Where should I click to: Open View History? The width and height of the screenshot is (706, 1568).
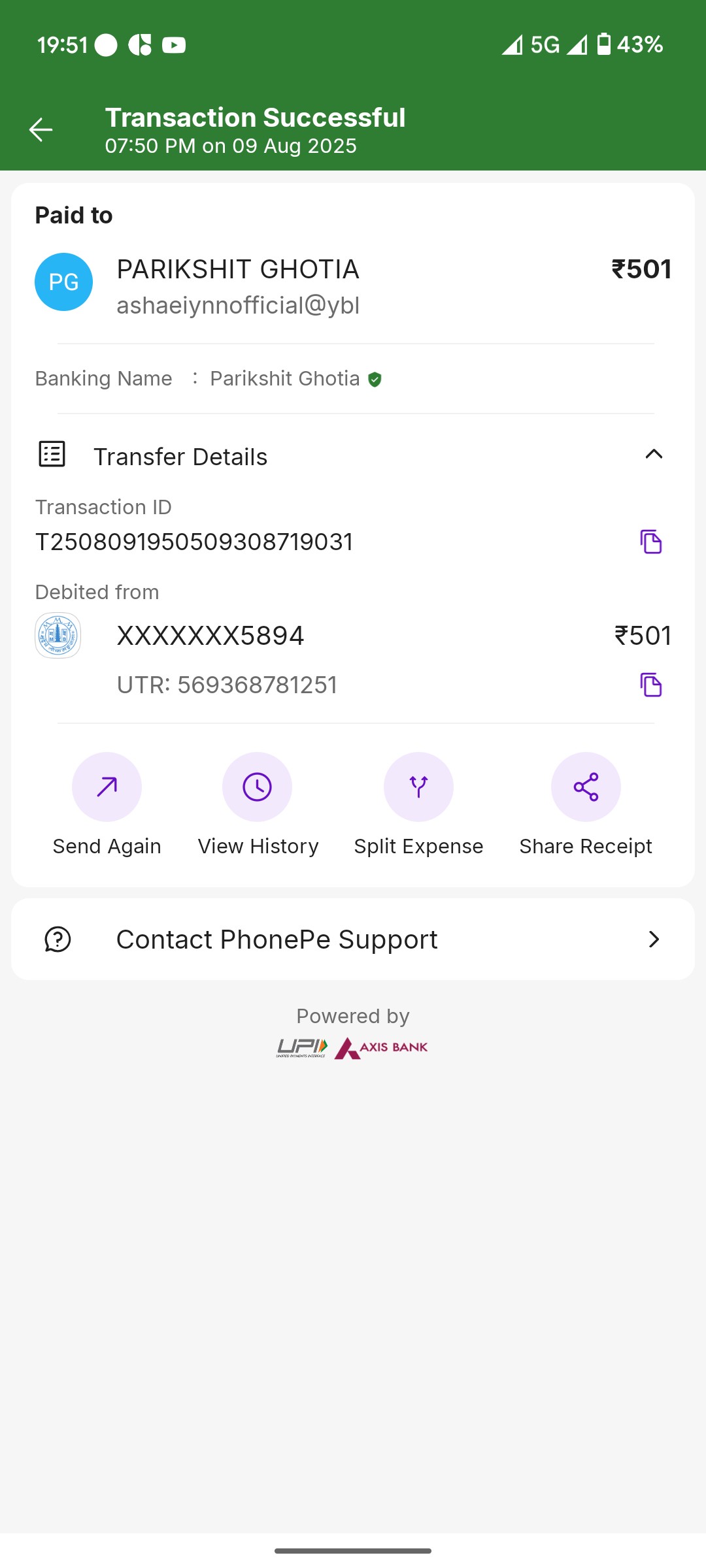(x=258, y=804)
